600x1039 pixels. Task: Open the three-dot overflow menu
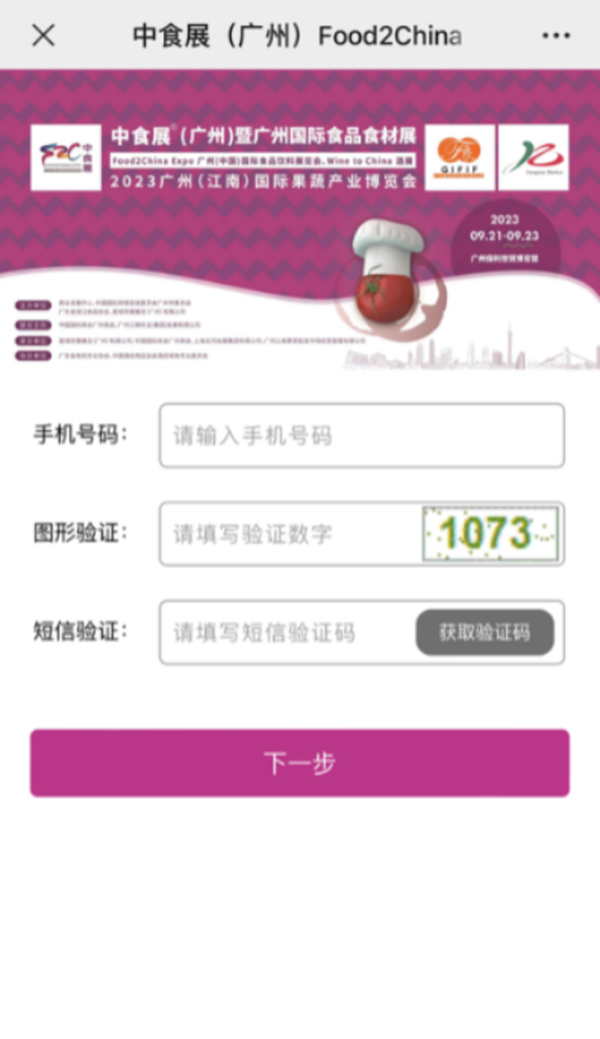click(556, 36)
